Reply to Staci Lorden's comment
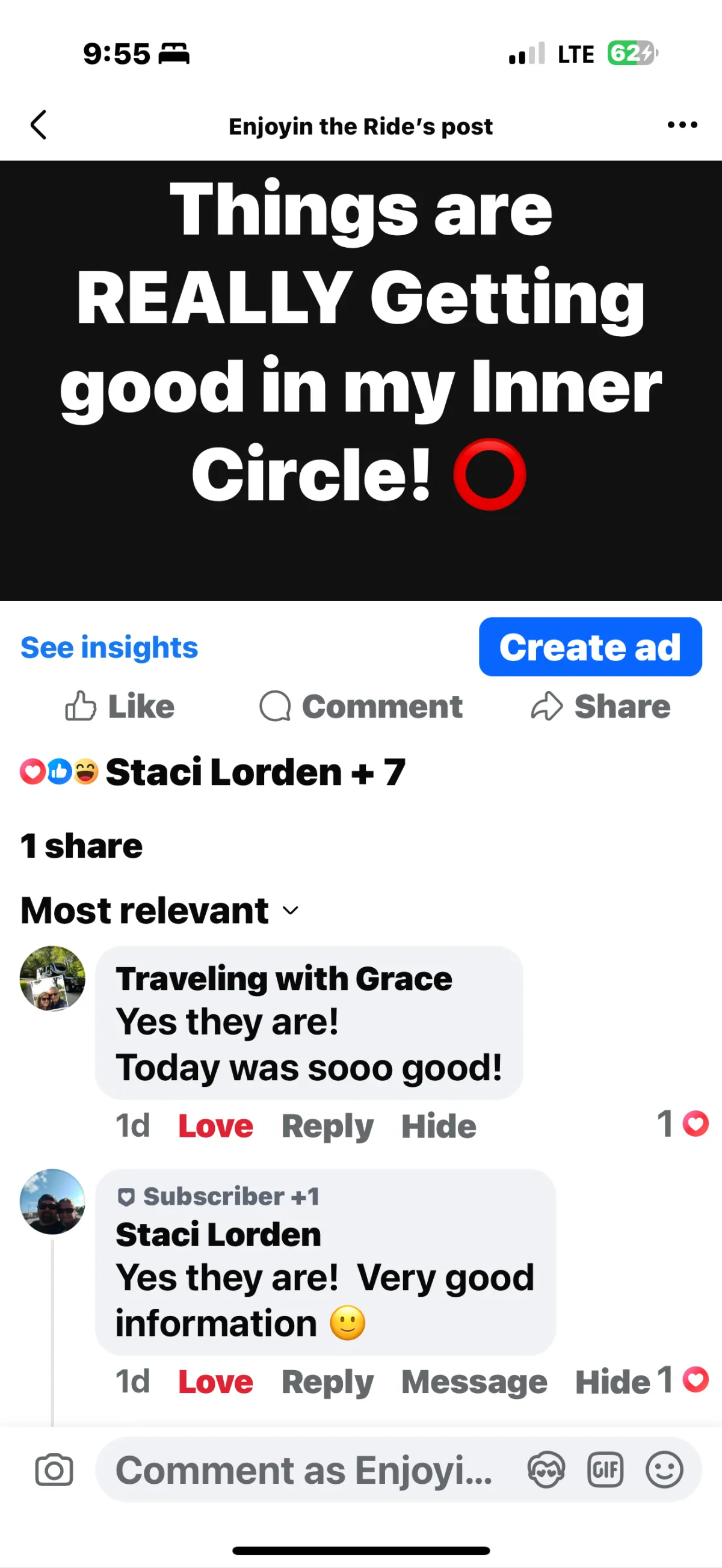 pos(327,1382)
